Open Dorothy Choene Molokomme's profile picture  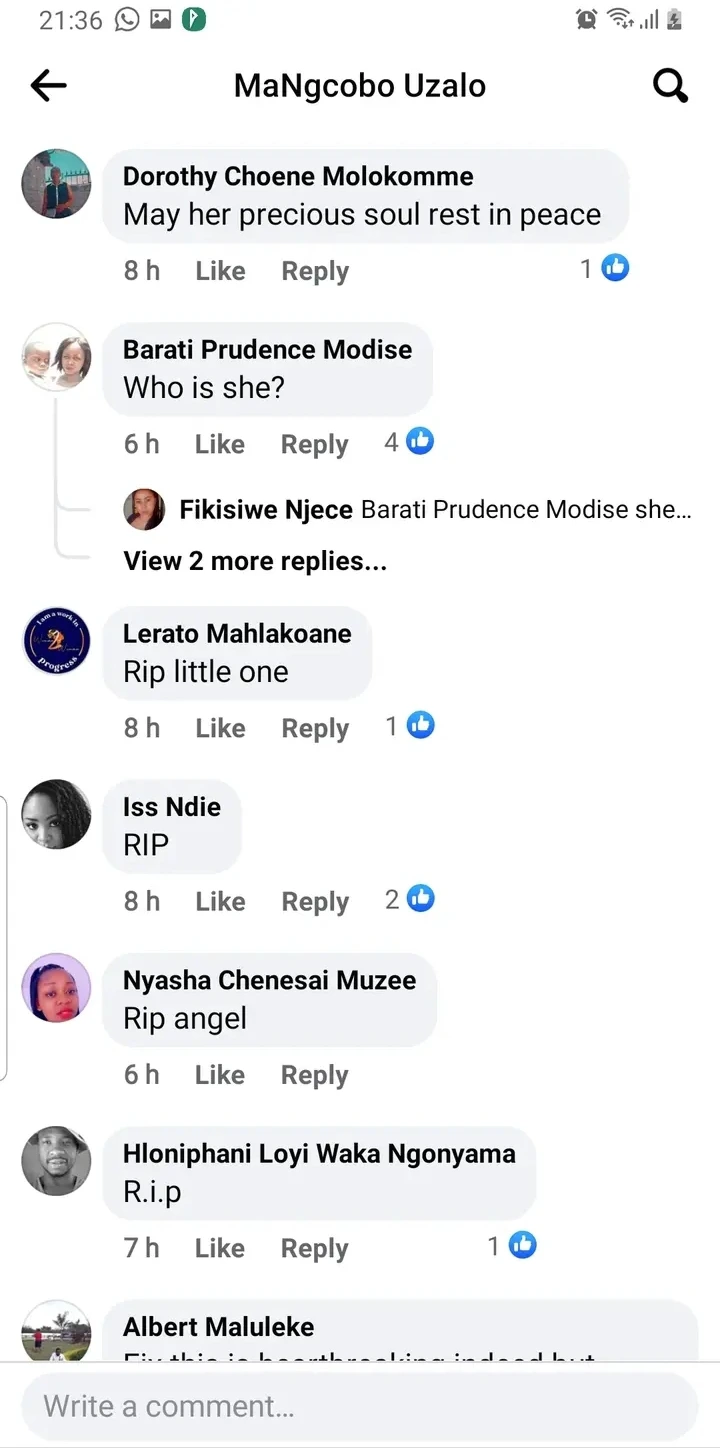tap(56, 184)
